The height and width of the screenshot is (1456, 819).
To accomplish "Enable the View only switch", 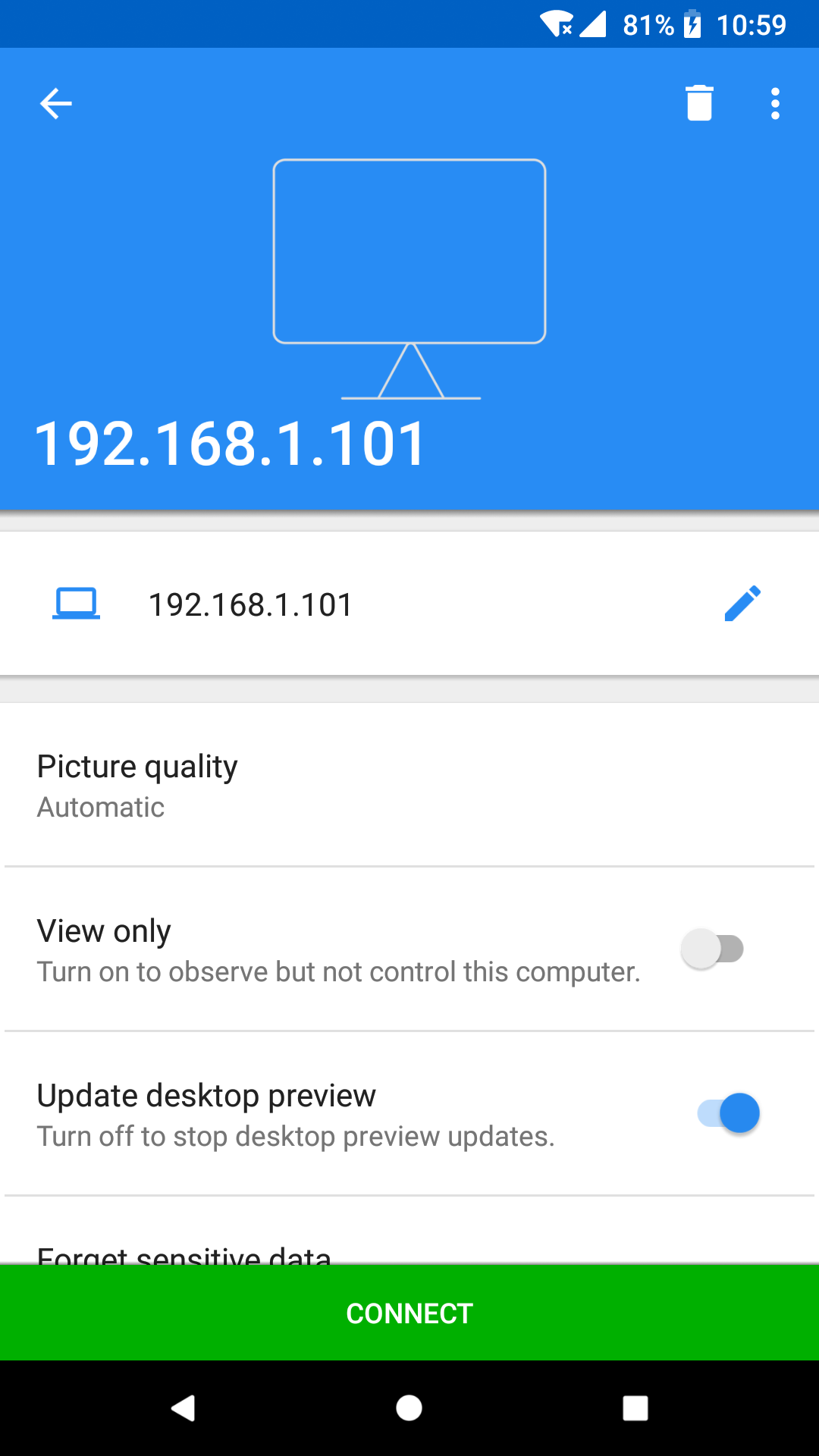I will coord(713,949).
